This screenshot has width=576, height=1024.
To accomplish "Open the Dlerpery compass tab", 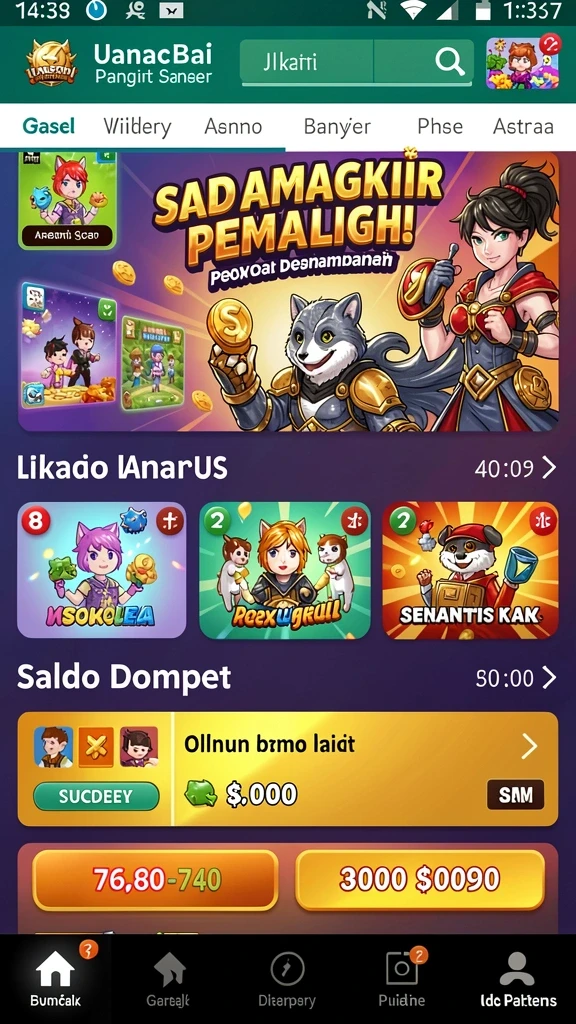I will (287, 980).
